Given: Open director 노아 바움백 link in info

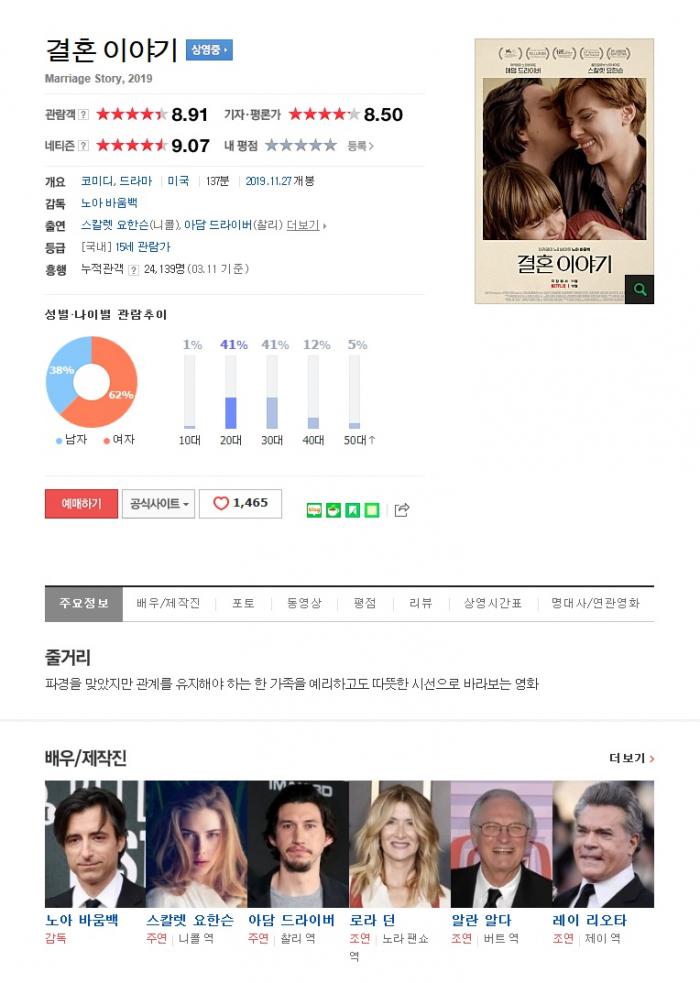Looking at the screenshot, I should point(109,203).
